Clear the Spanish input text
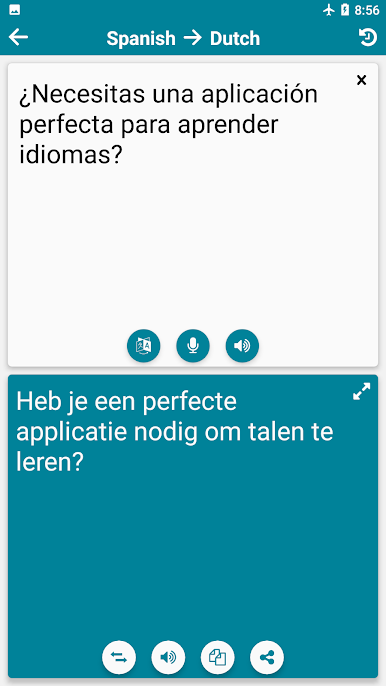 (361, 80)
